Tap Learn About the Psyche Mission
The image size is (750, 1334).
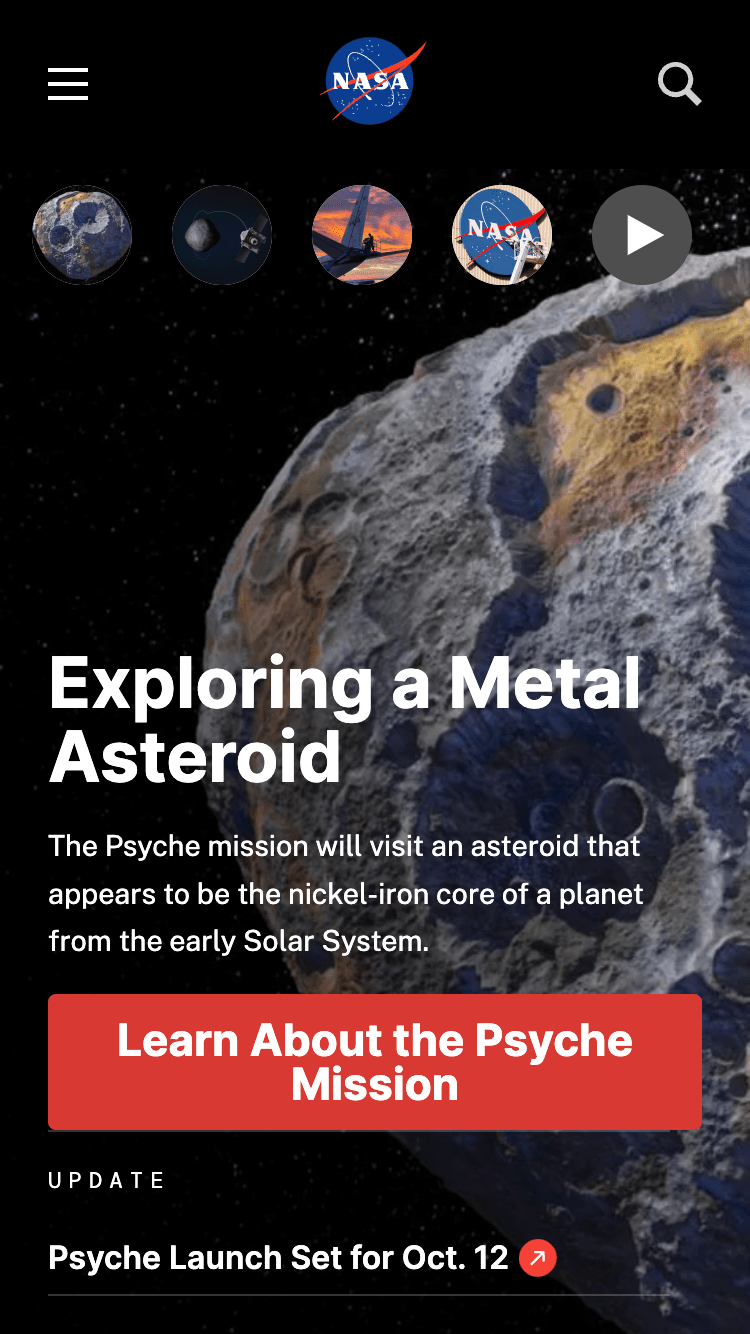pyautogui.click(x=375, y=1062)
